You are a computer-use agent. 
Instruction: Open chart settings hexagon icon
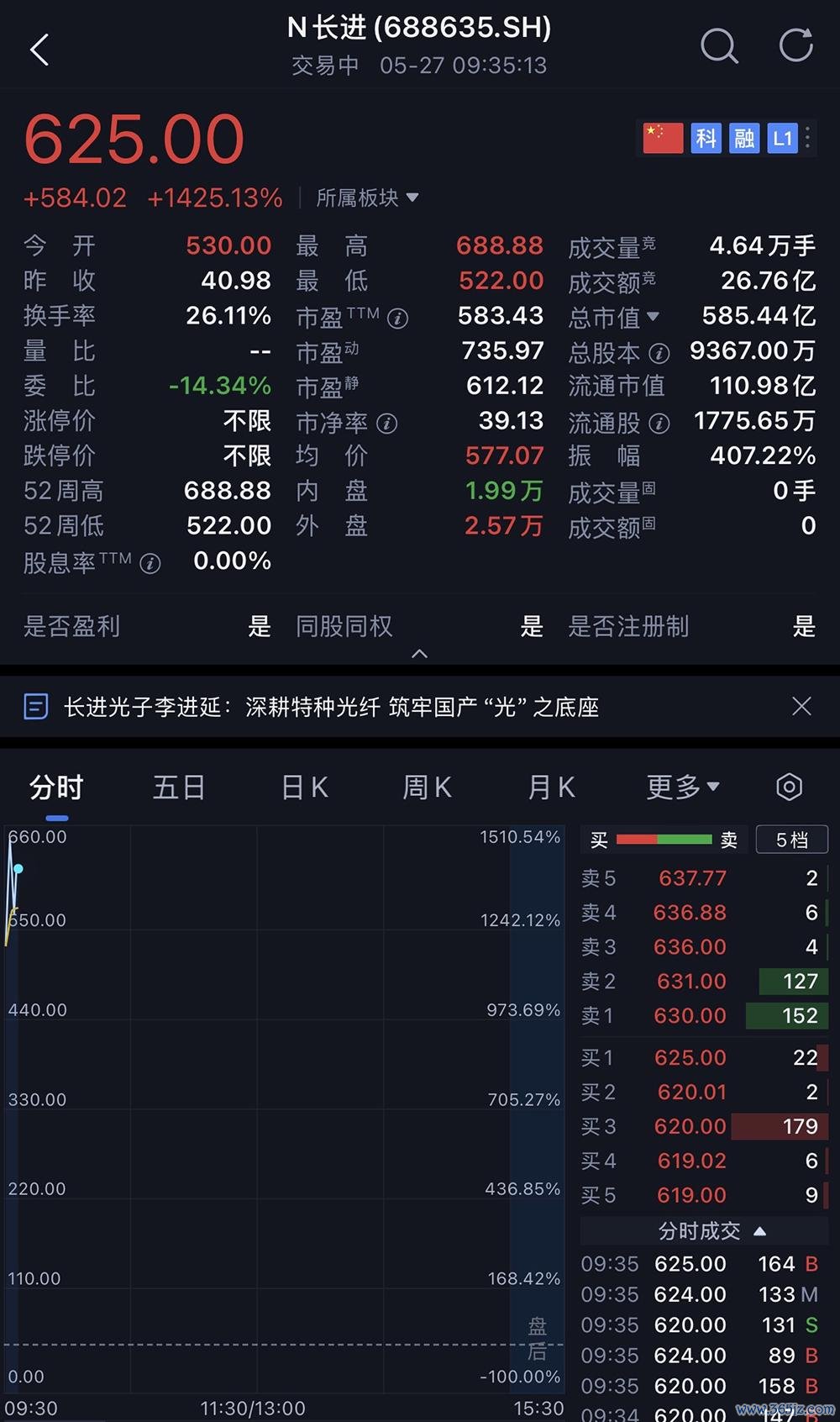(x=789, y=787)
